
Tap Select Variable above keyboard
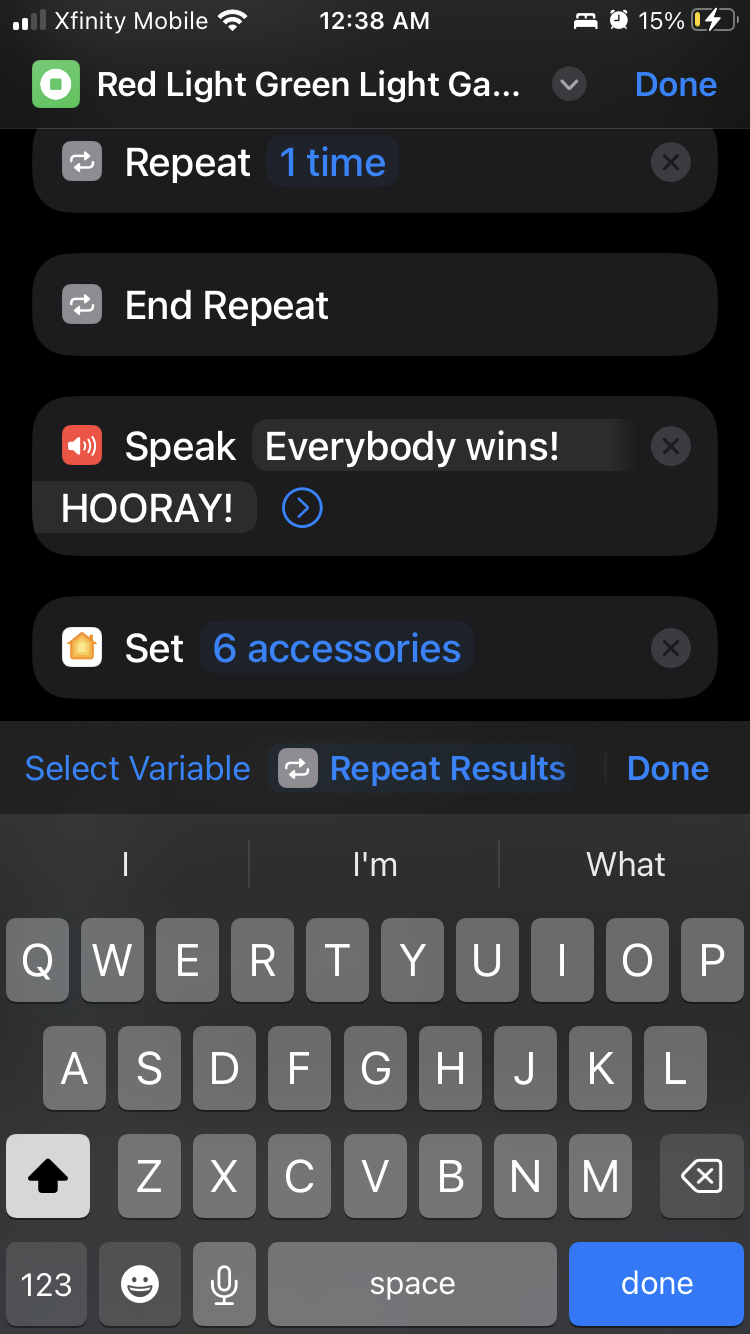[x=138, y=768]
